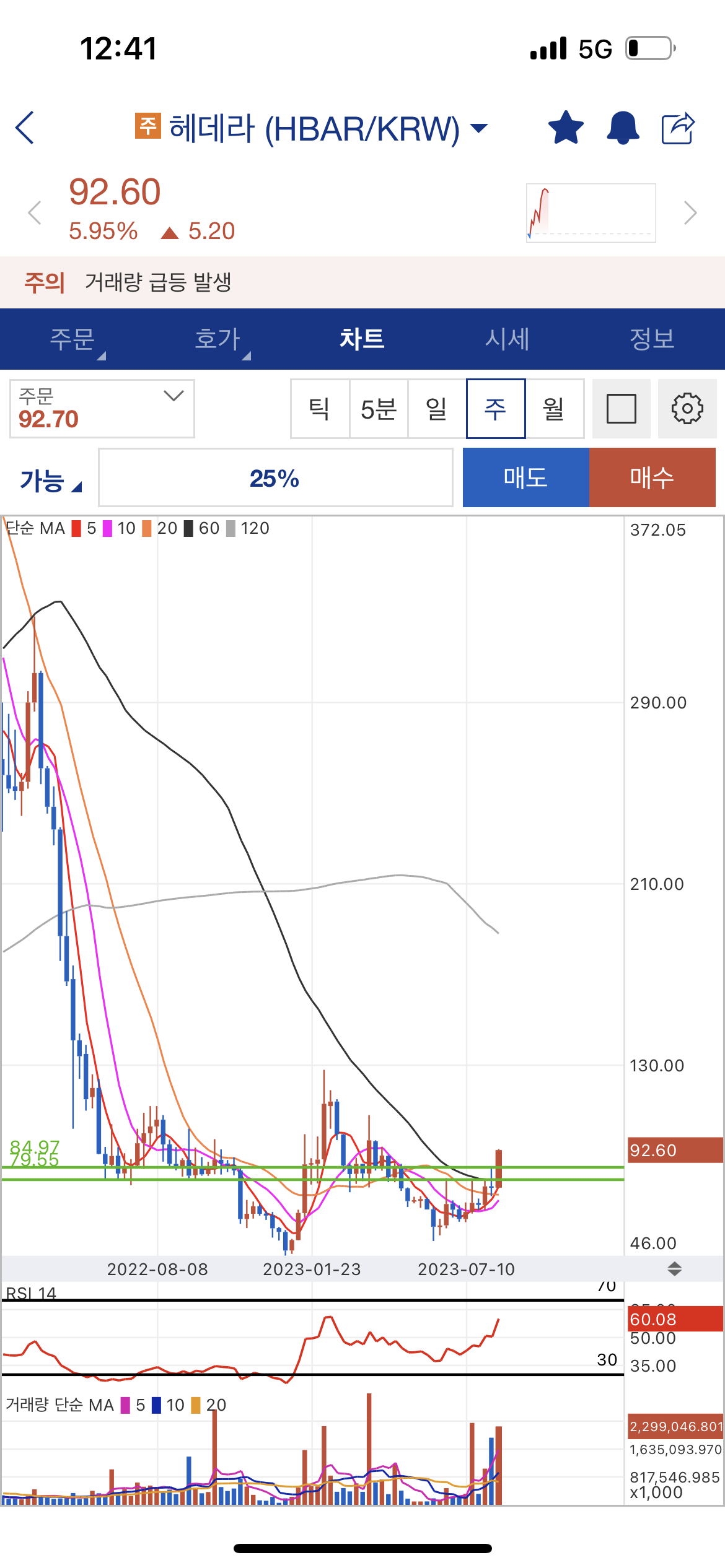Go back using the top-left arrow
This screenshot has height=1568, width=725.
(x=25, y=128)
